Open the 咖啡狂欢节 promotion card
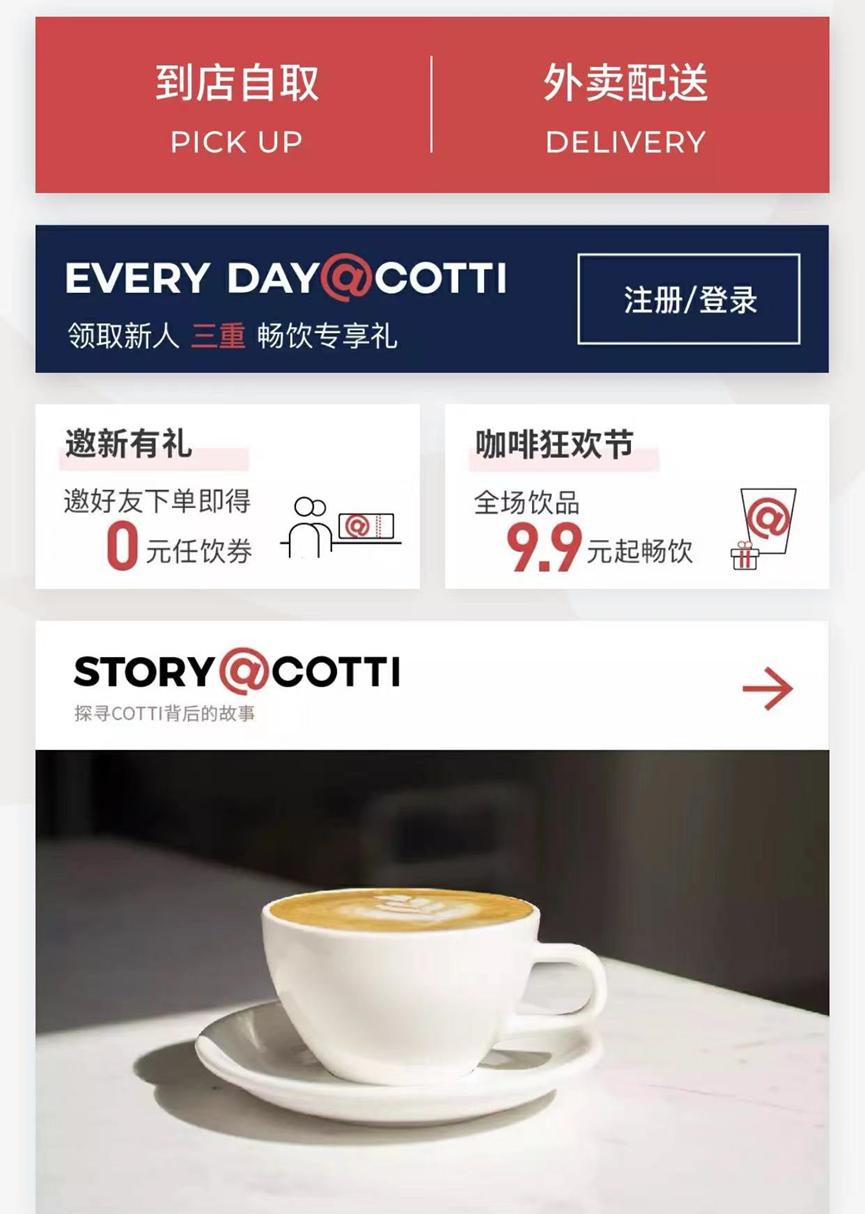Image resolution: width=865 pixels, height=1214 pixels. click(x=636, y=497)
